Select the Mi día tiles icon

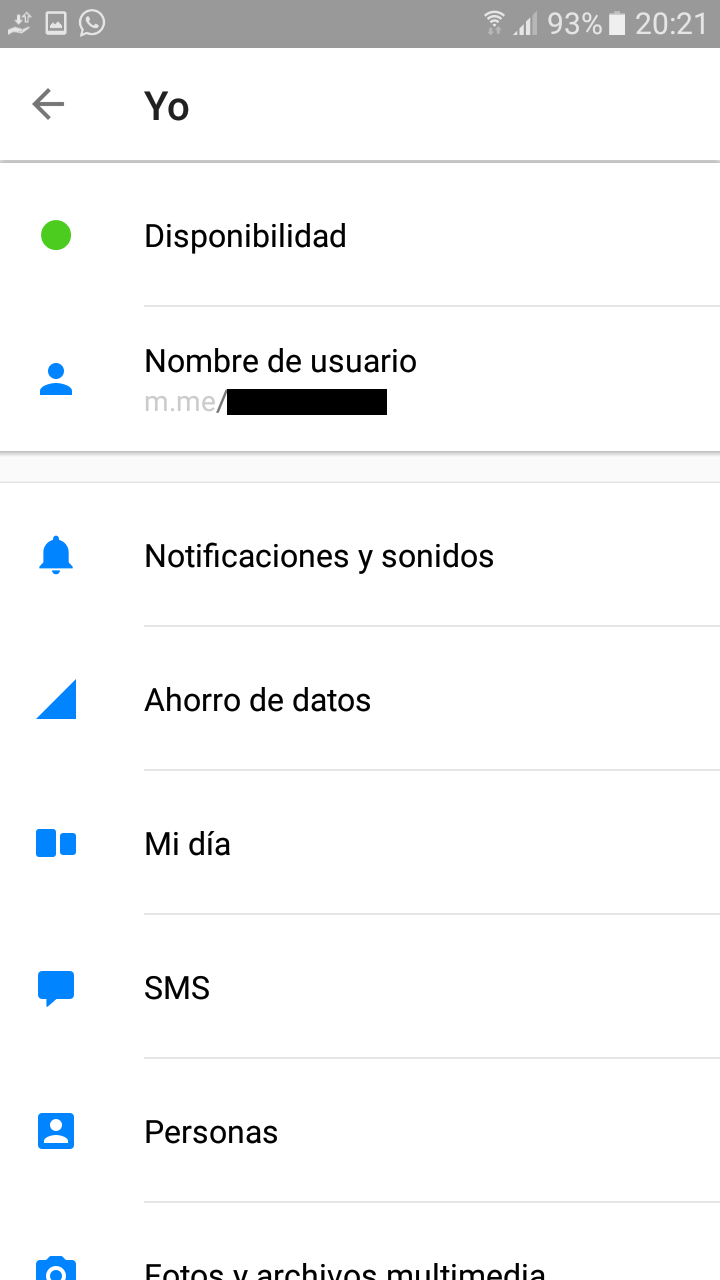point(56,843)
